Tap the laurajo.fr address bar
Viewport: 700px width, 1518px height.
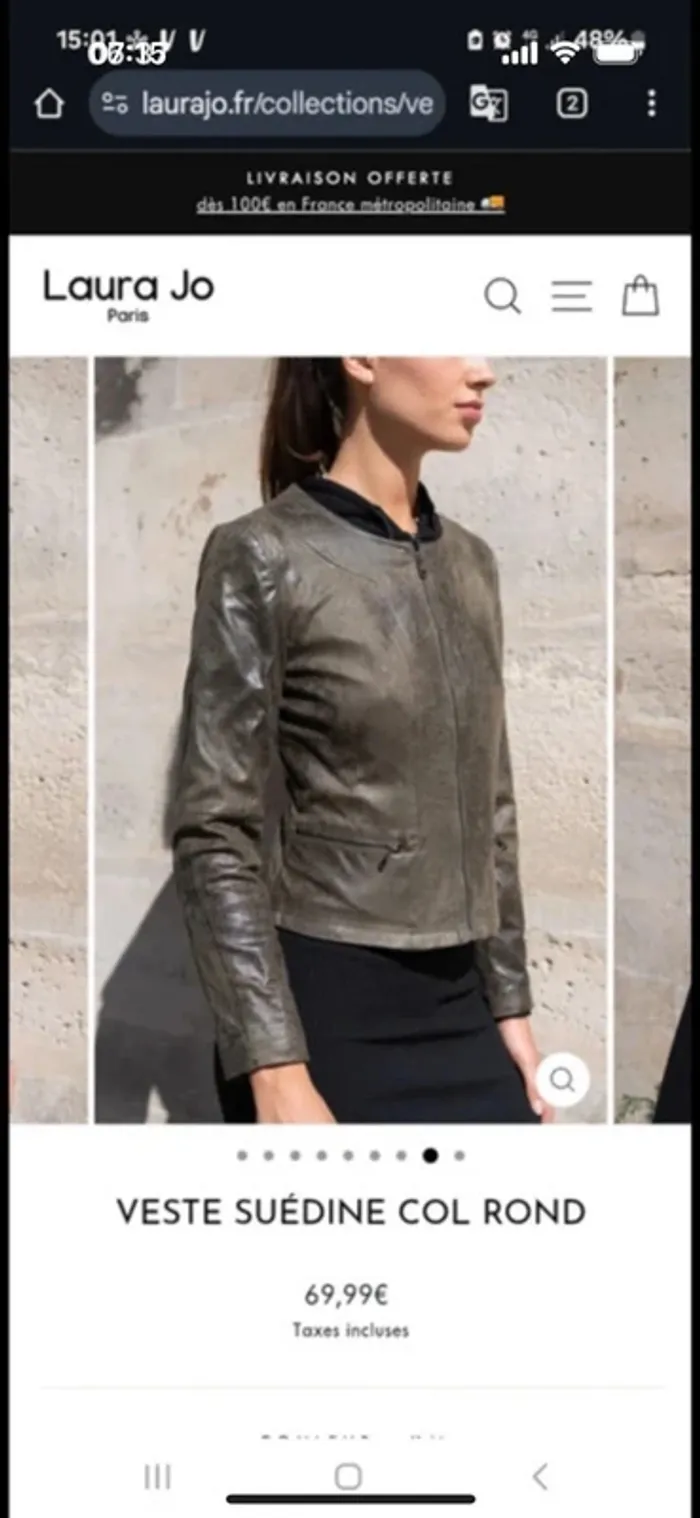point(268,104)
